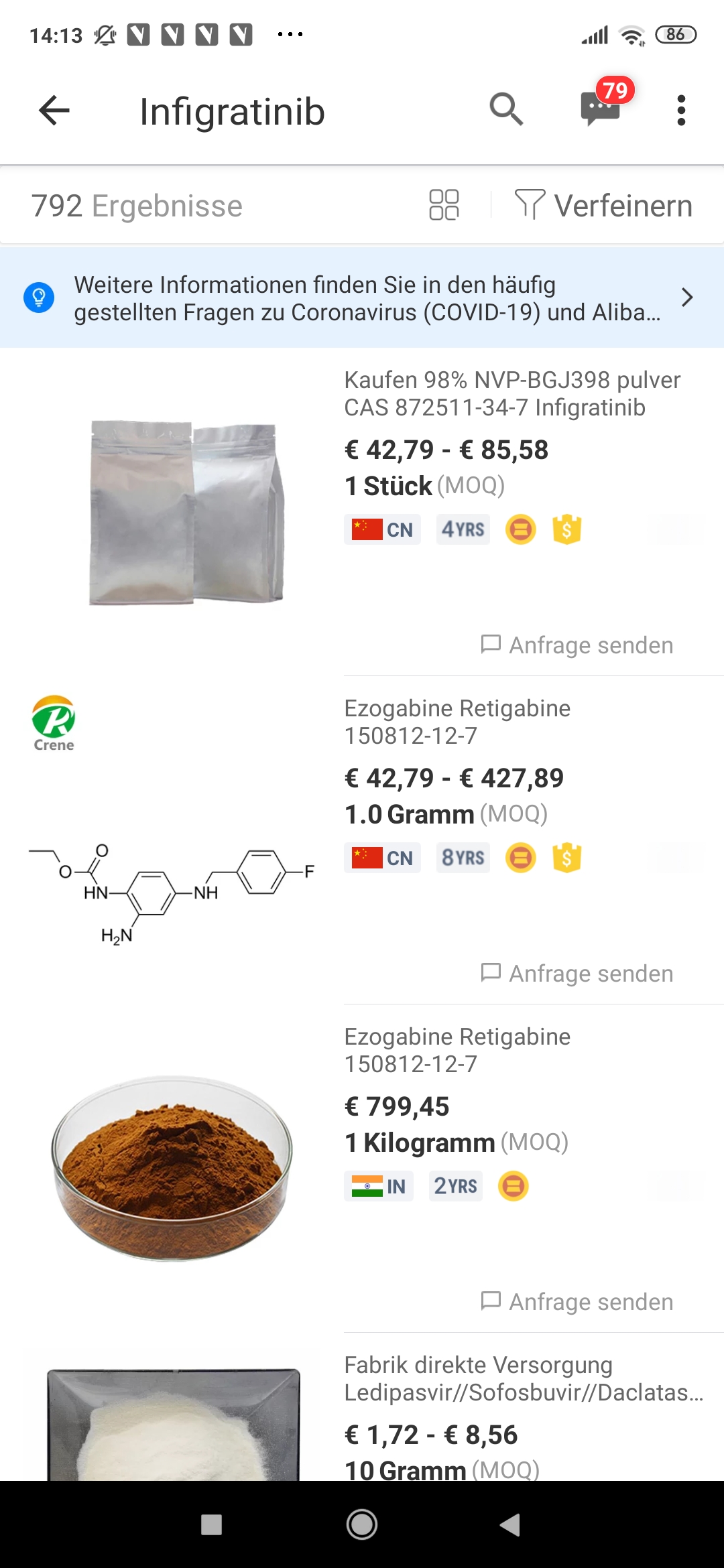724x1568 pixels.
Task: Send an inquiry for the NVP-BGJ398 product
Action: (577, 645)
